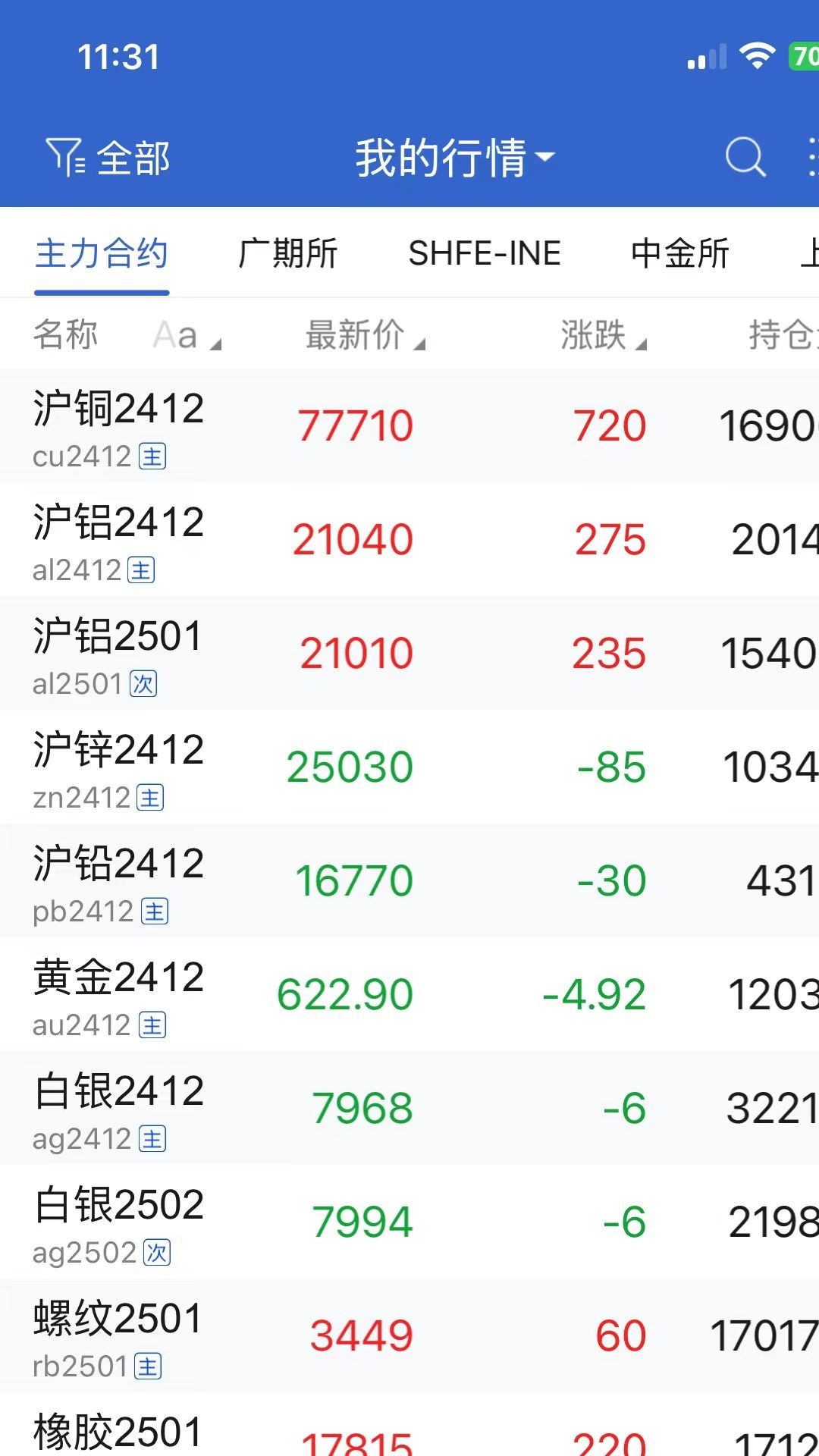Tap the 持仓 column header

pos(781,334)
